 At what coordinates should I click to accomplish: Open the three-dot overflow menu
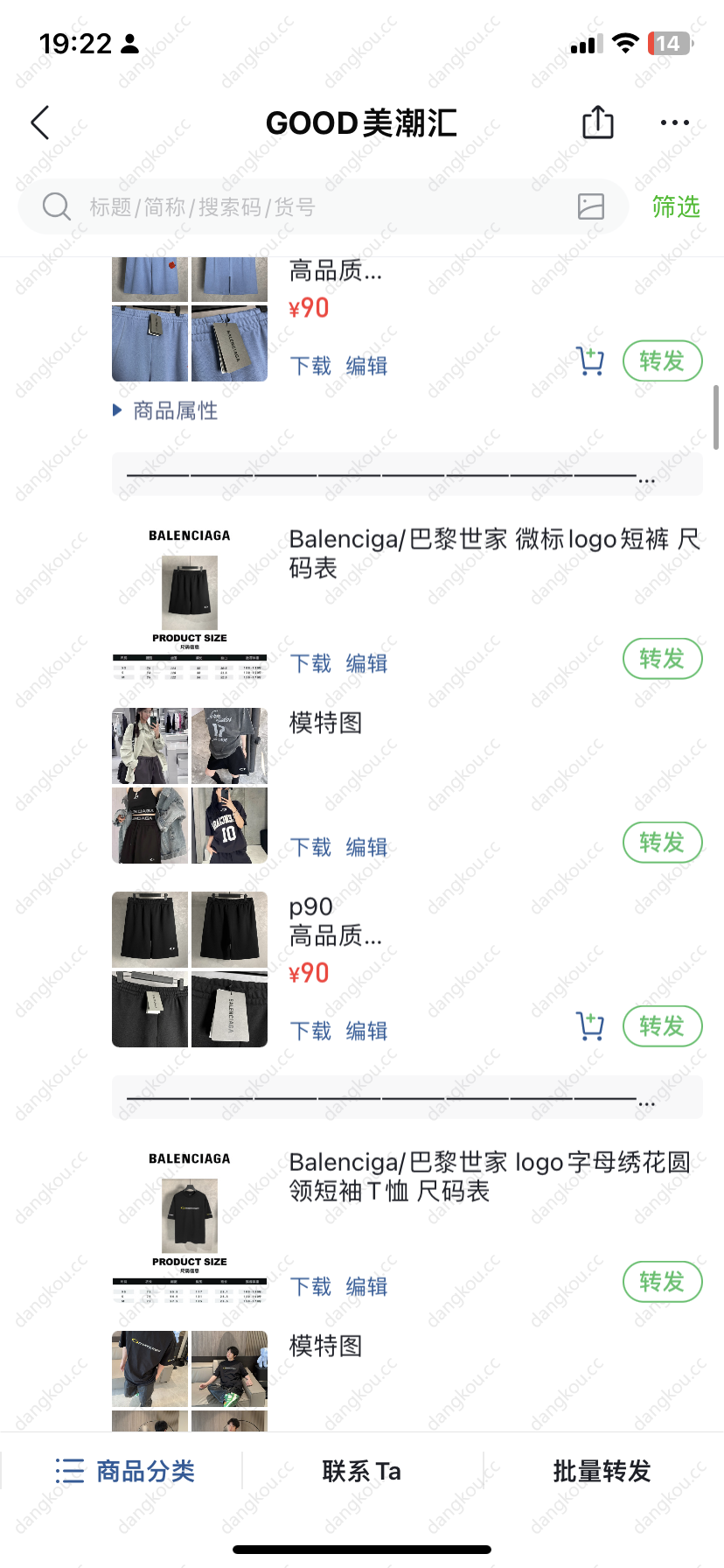pos(674,123)
